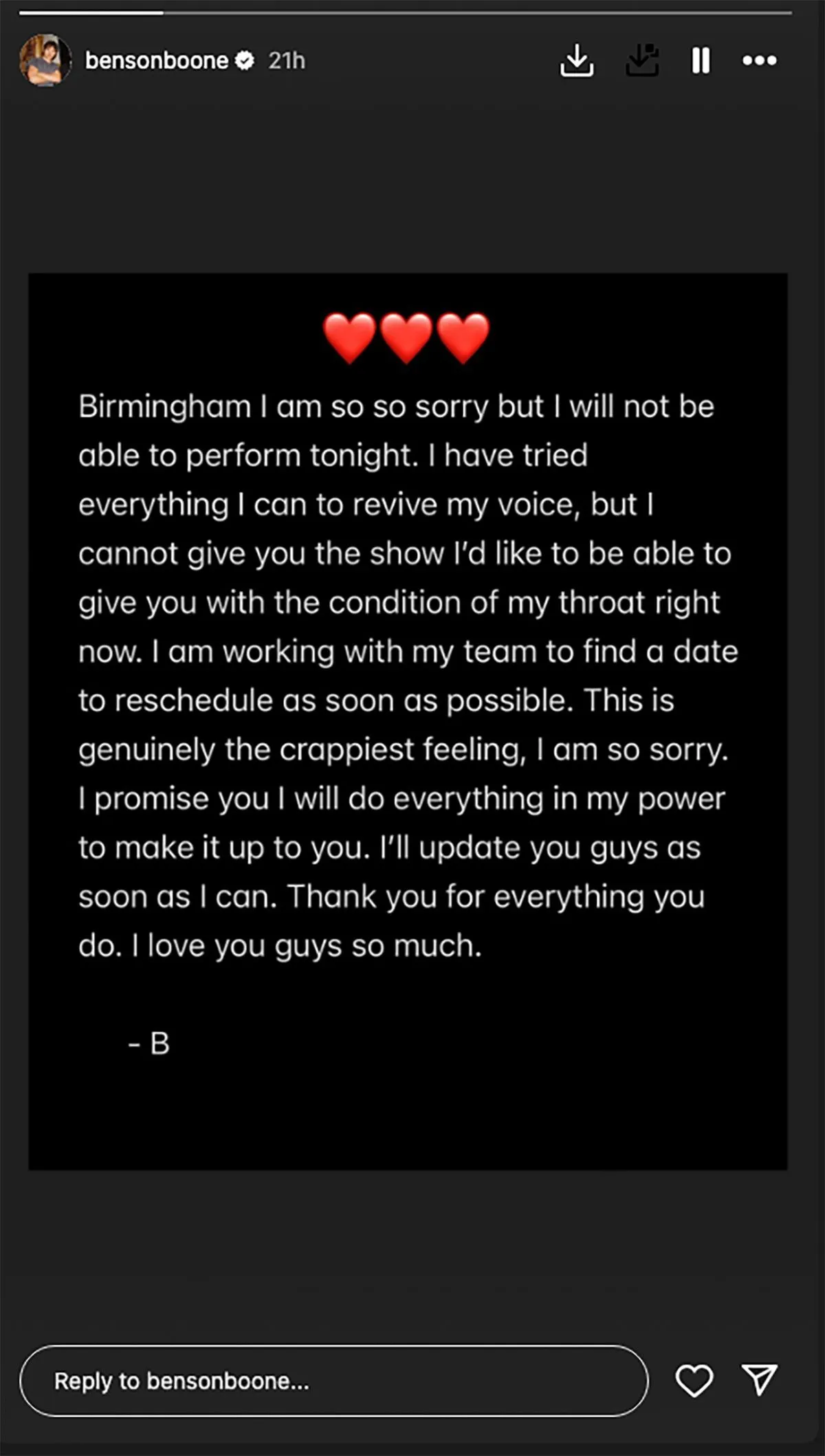Tap the second download-all icon

pos(642,61)
